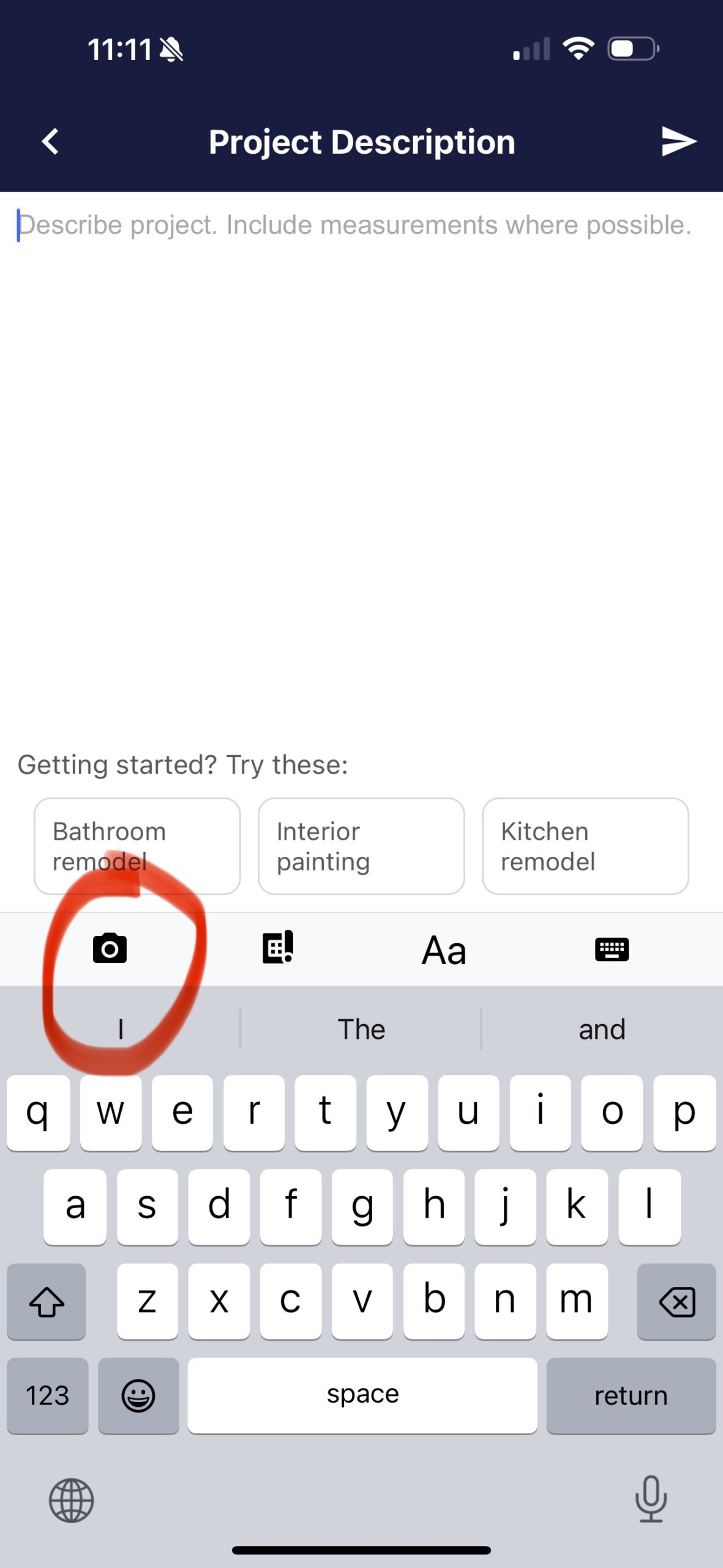This screenshot has width=723, height=1568.
Task: Start dictation with the microphone key
Action: coord(651,1499)
